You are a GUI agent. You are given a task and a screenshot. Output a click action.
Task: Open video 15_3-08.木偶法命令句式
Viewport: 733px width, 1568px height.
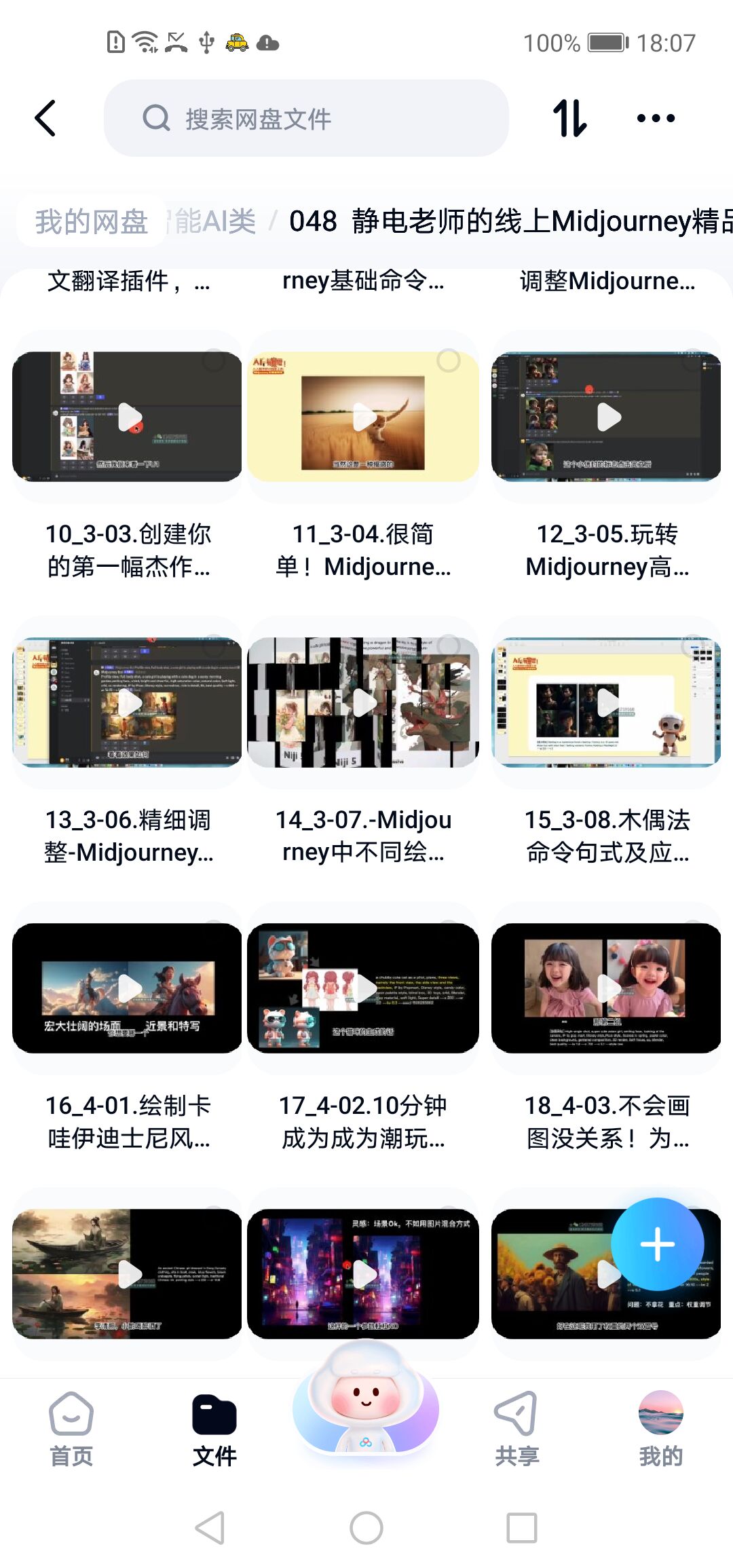[606, 703]
